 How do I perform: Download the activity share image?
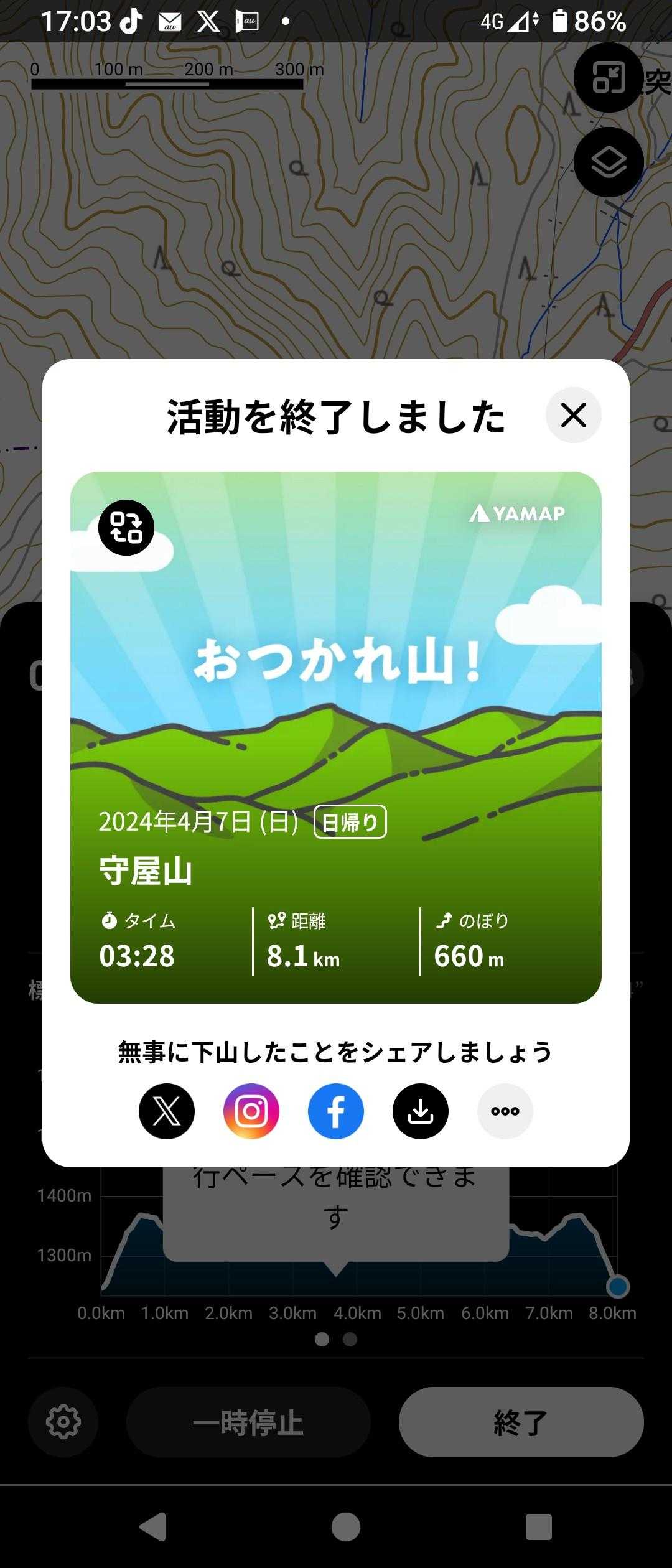[x=421, y=1111]
